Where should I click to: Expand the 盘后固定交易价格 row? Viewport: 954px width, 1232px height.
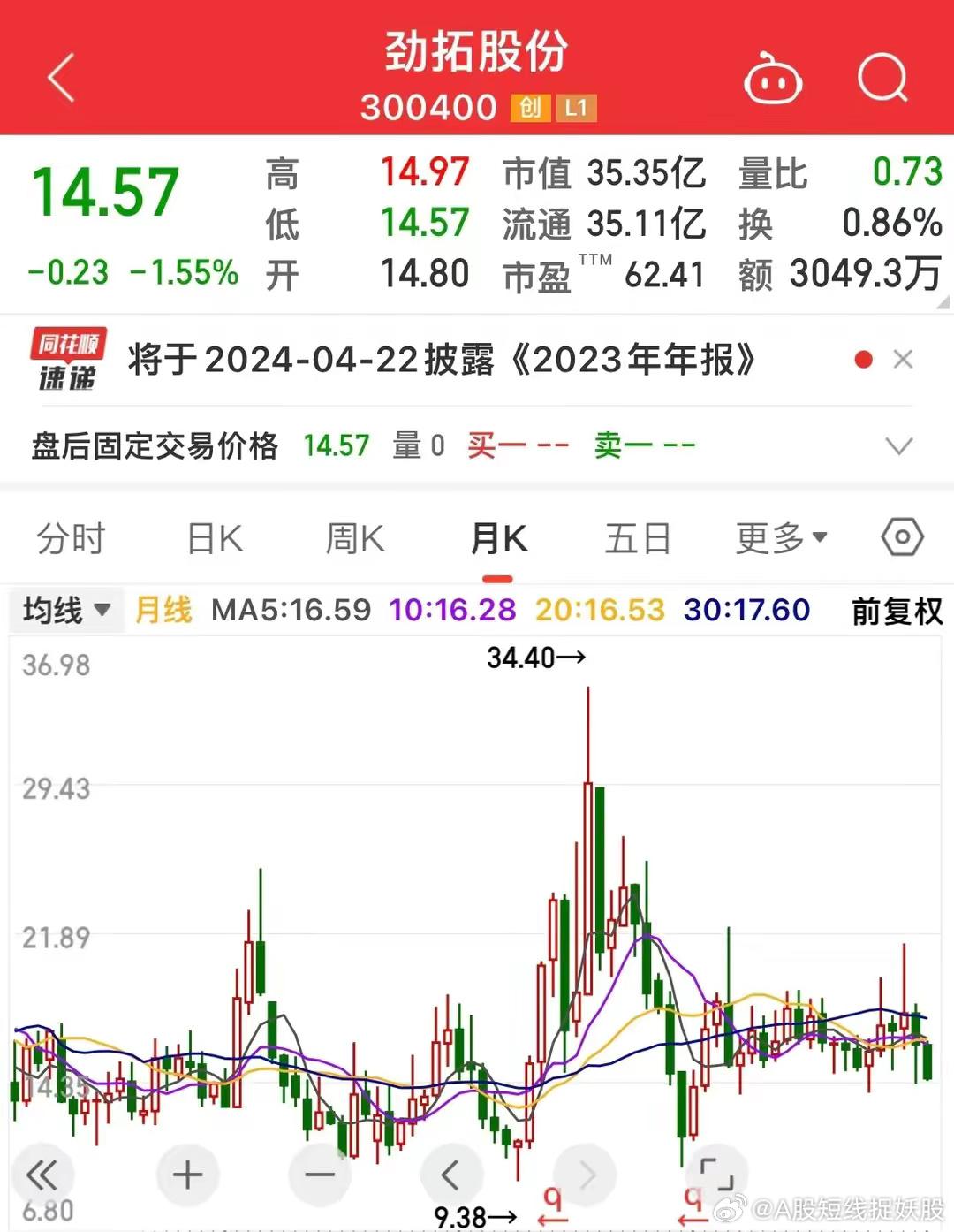coord(898,445)
